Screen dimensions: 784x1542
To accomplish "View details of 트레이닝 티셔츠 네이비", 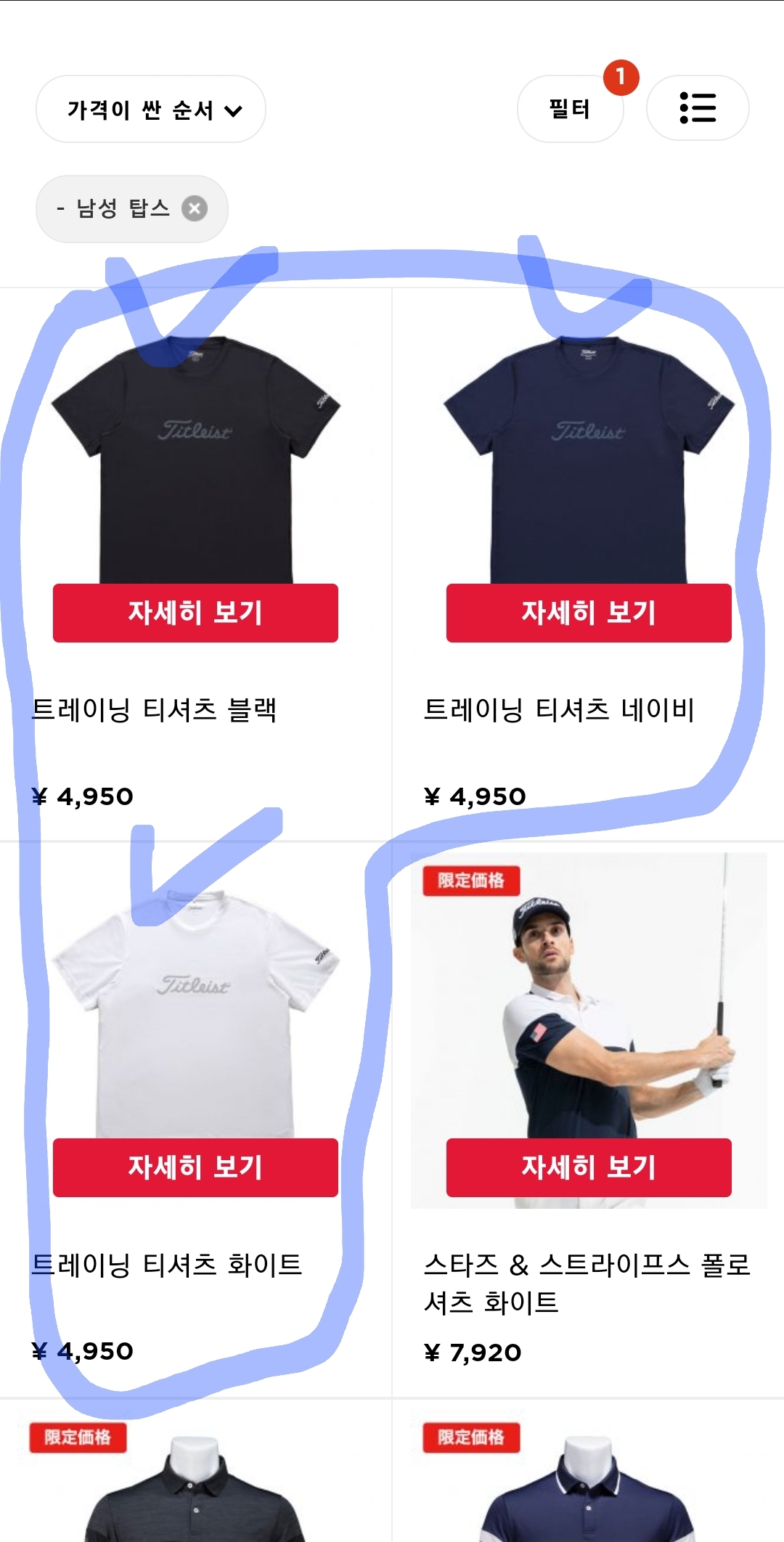I will click(589, 613).
